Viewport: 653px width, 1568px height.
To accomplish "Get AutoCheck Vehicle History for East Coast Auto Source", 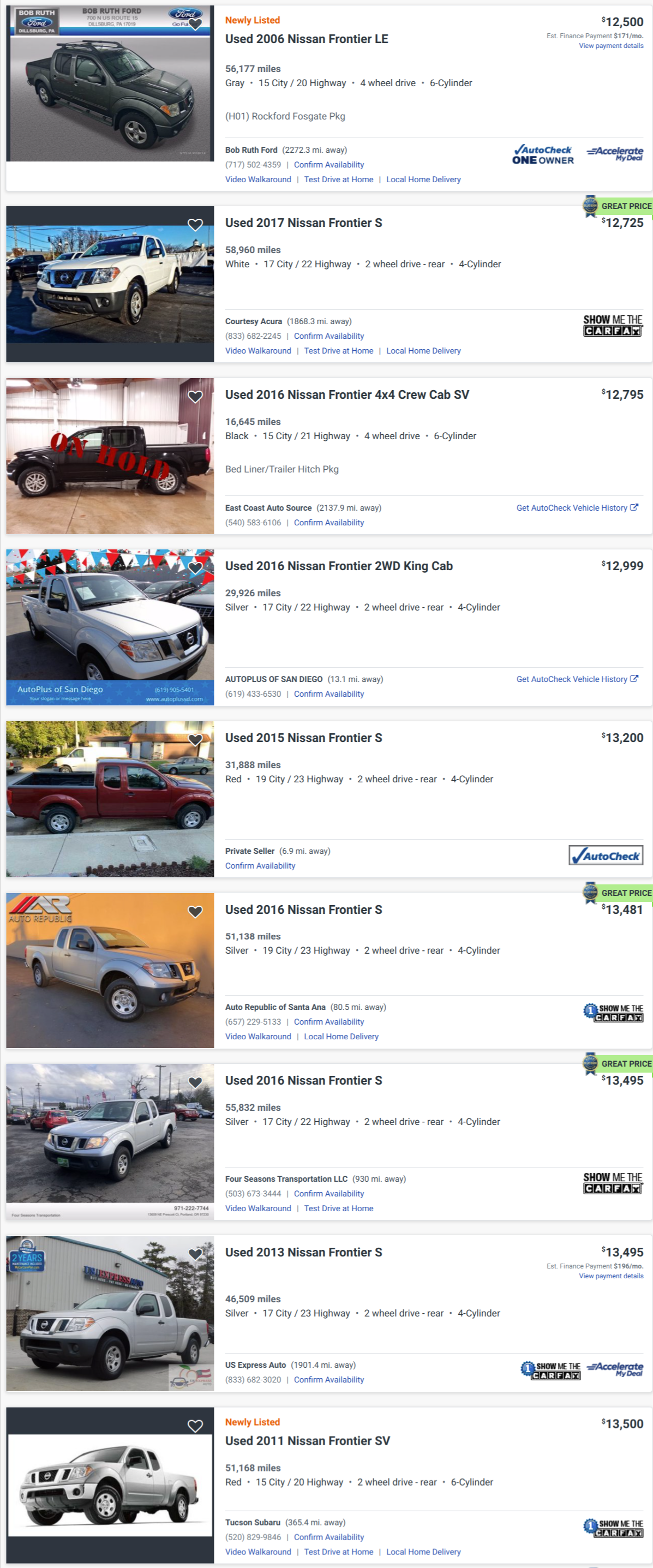I will (x=576, y=508).
